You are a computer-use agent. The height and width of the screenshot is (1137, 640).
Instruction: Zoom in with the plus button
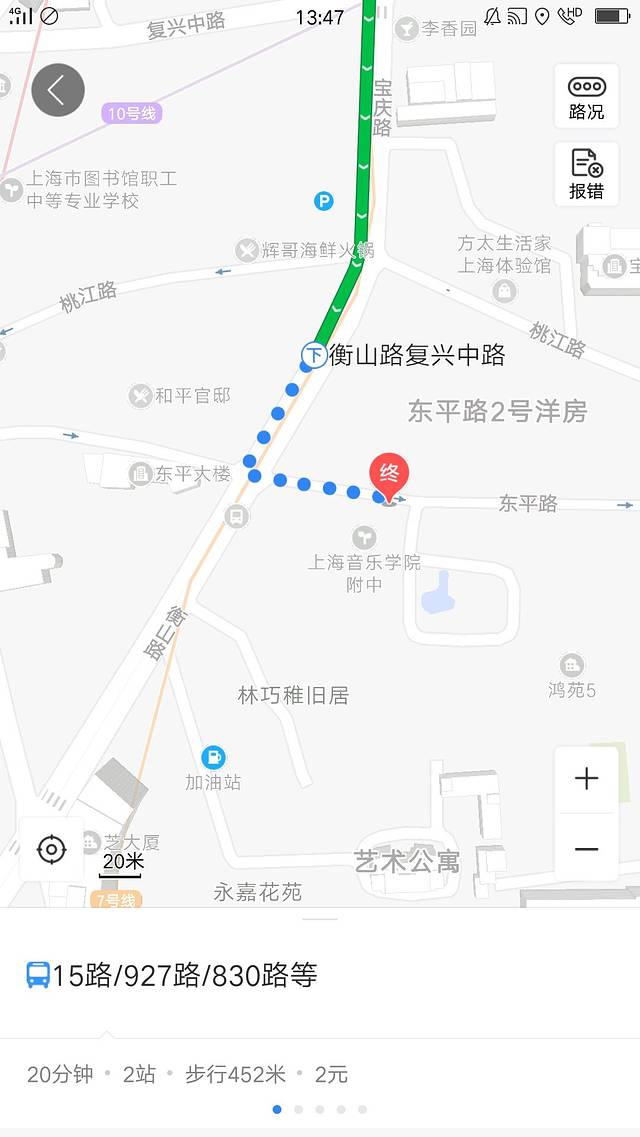586,779
